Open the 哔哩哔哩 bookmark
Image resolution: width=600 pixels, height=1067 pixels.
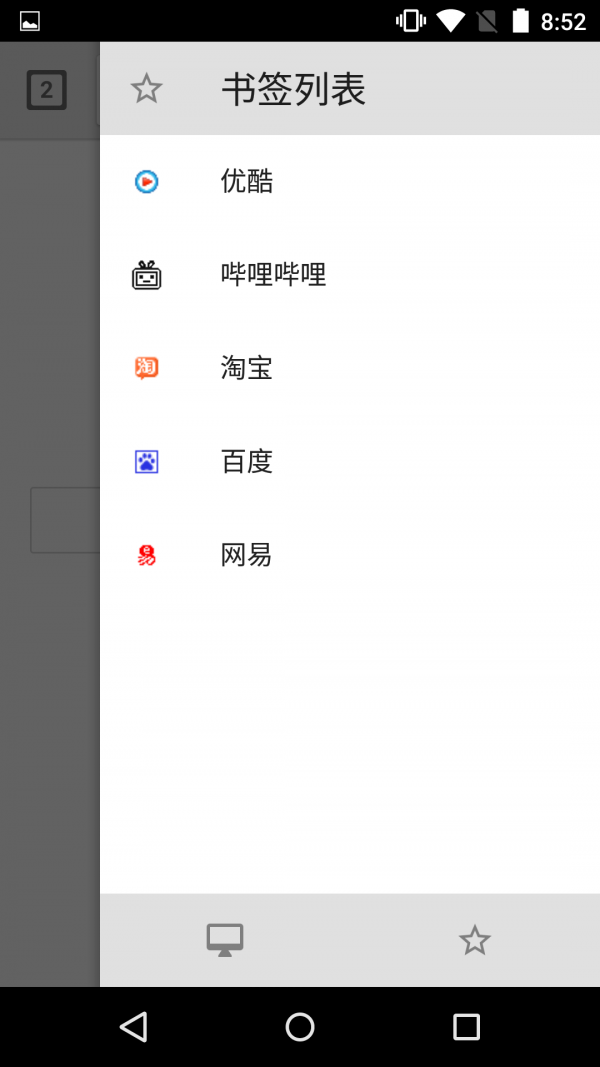click(350, 275)
